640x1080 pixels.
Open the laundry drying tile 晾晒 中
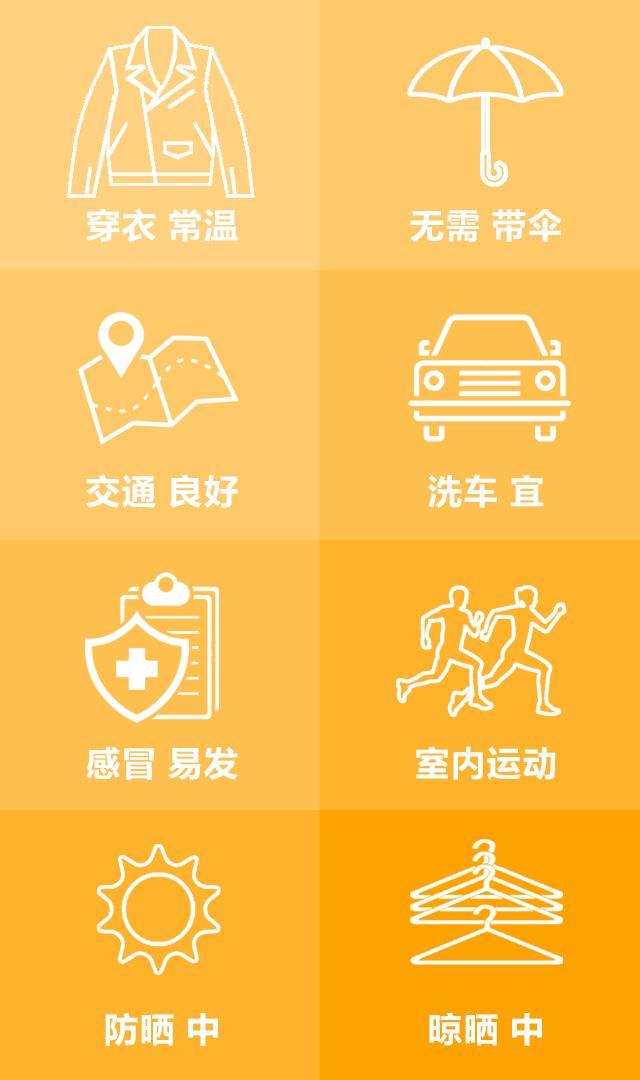(480, 945)
